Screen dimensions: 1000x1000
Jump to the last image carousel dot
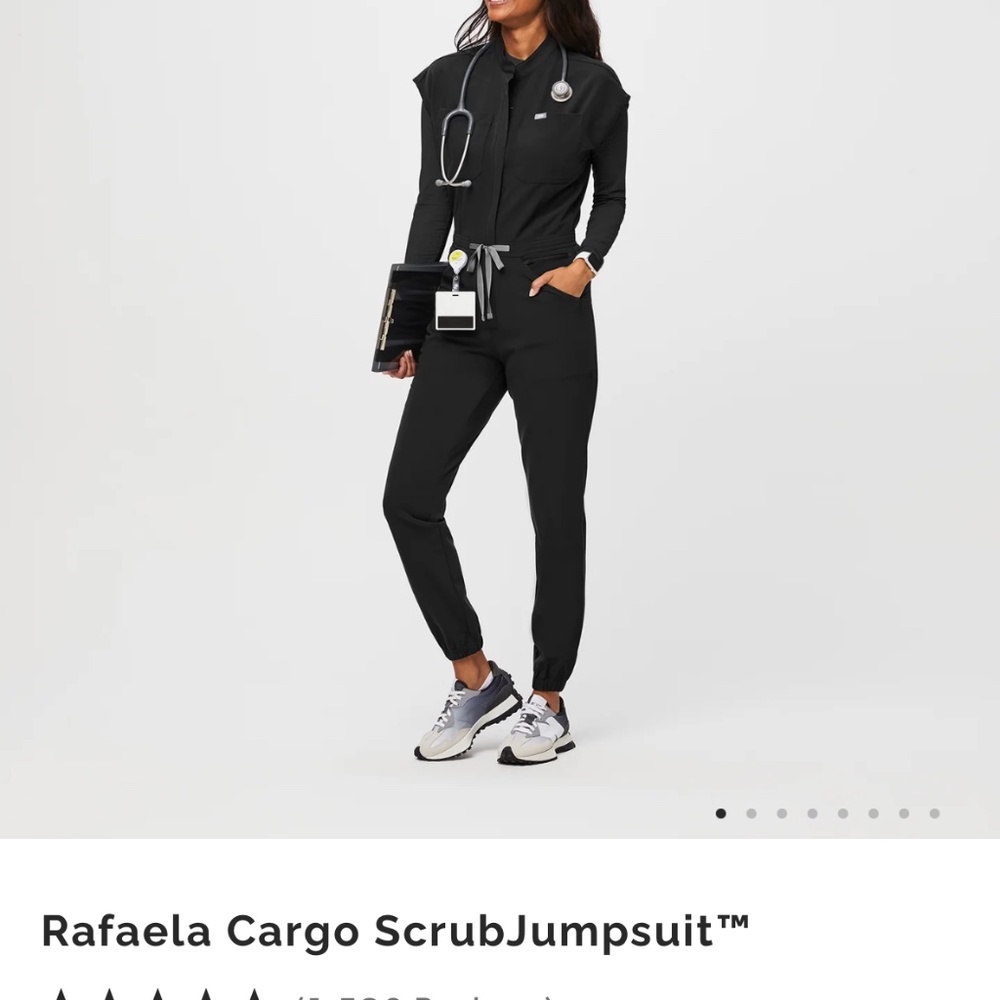[934, 813]
